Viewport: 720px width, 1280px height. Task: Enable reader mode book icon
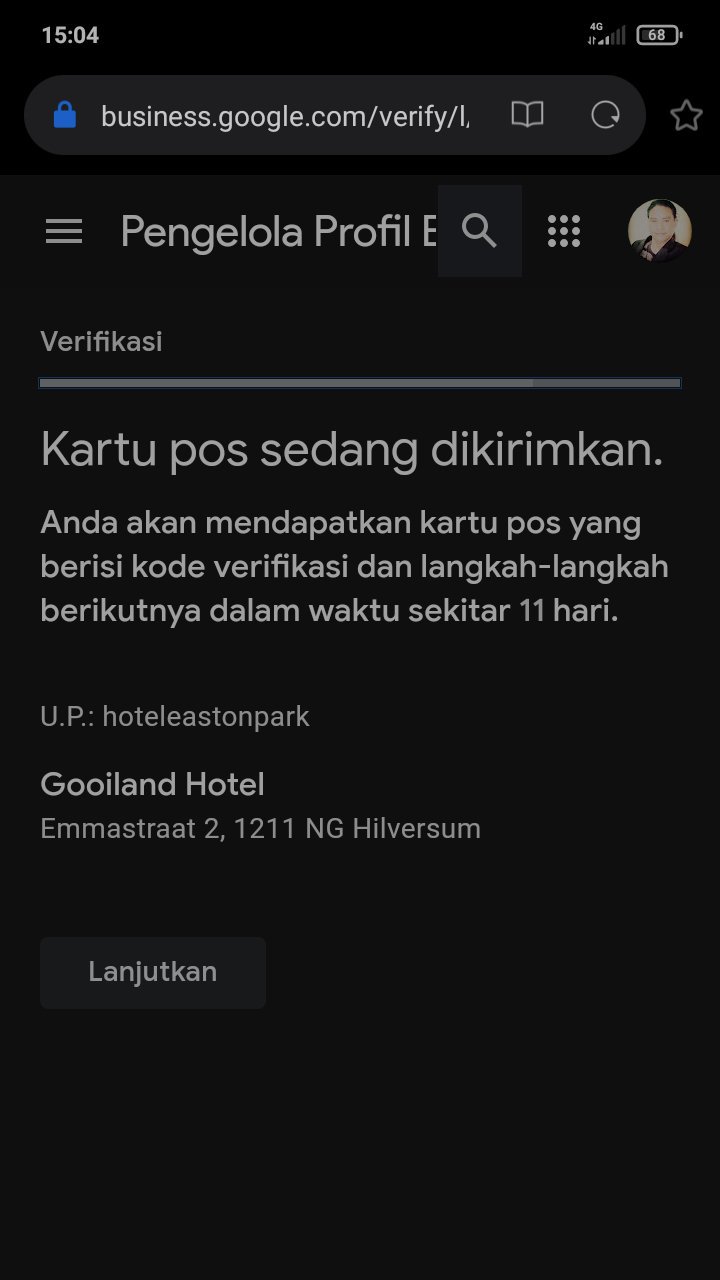coord(527,115)
